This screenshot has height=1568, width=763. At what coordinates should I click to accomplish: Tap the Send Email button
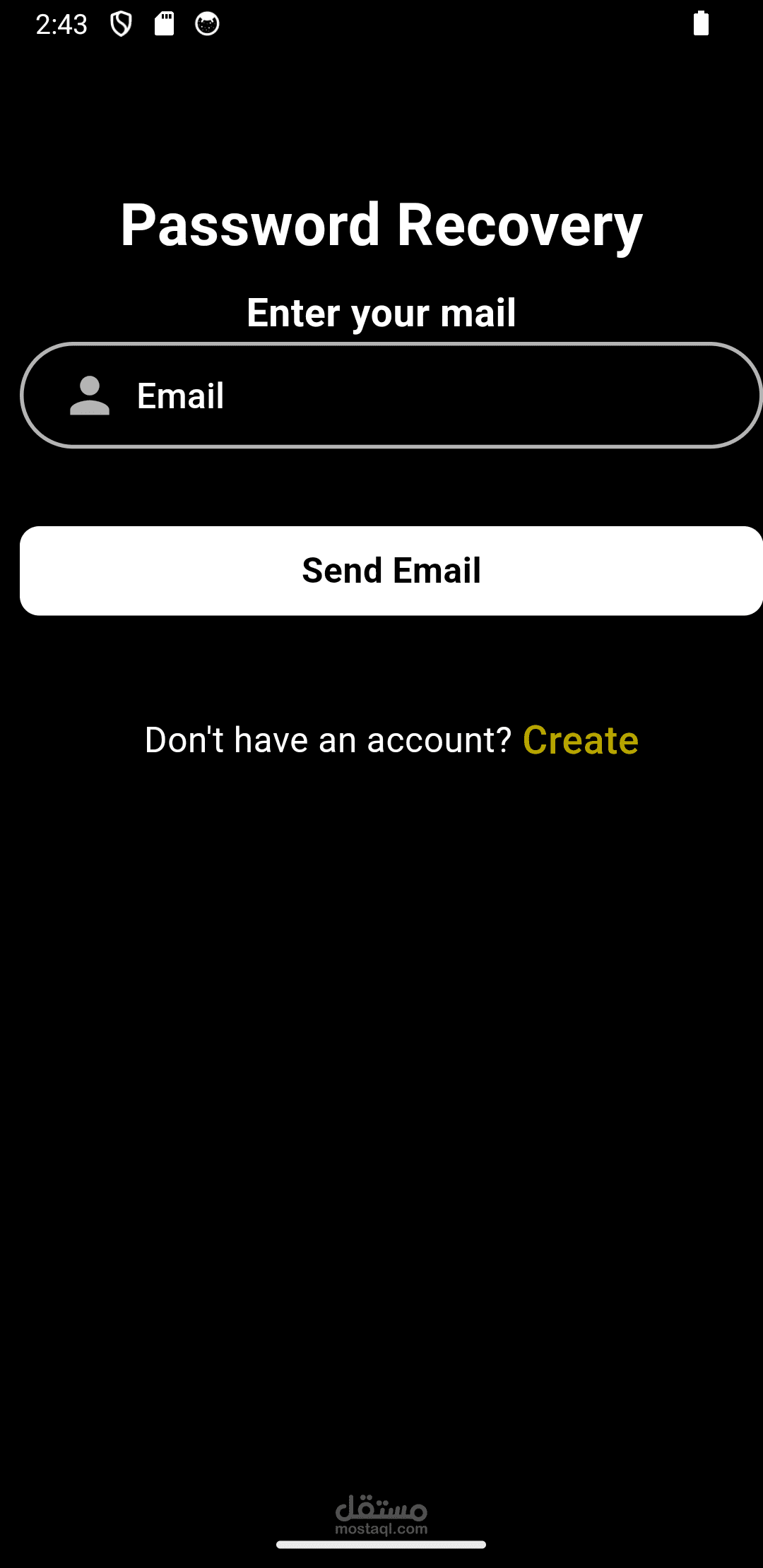391,571
